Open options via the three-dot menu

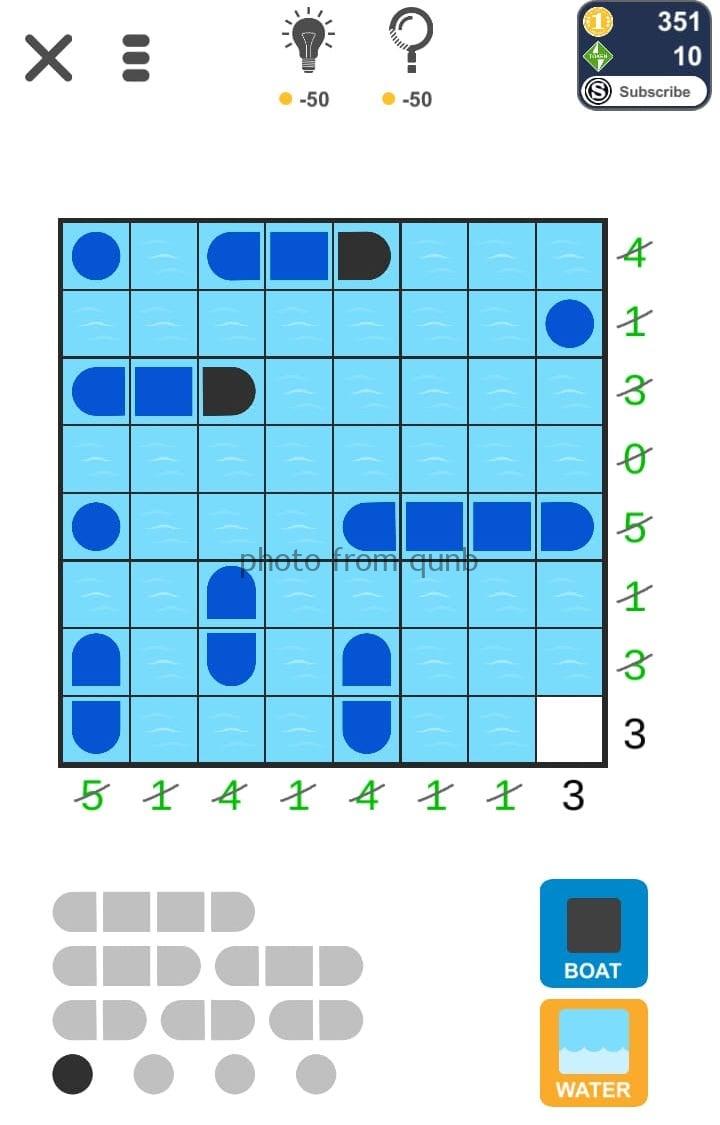click(136, 57)
